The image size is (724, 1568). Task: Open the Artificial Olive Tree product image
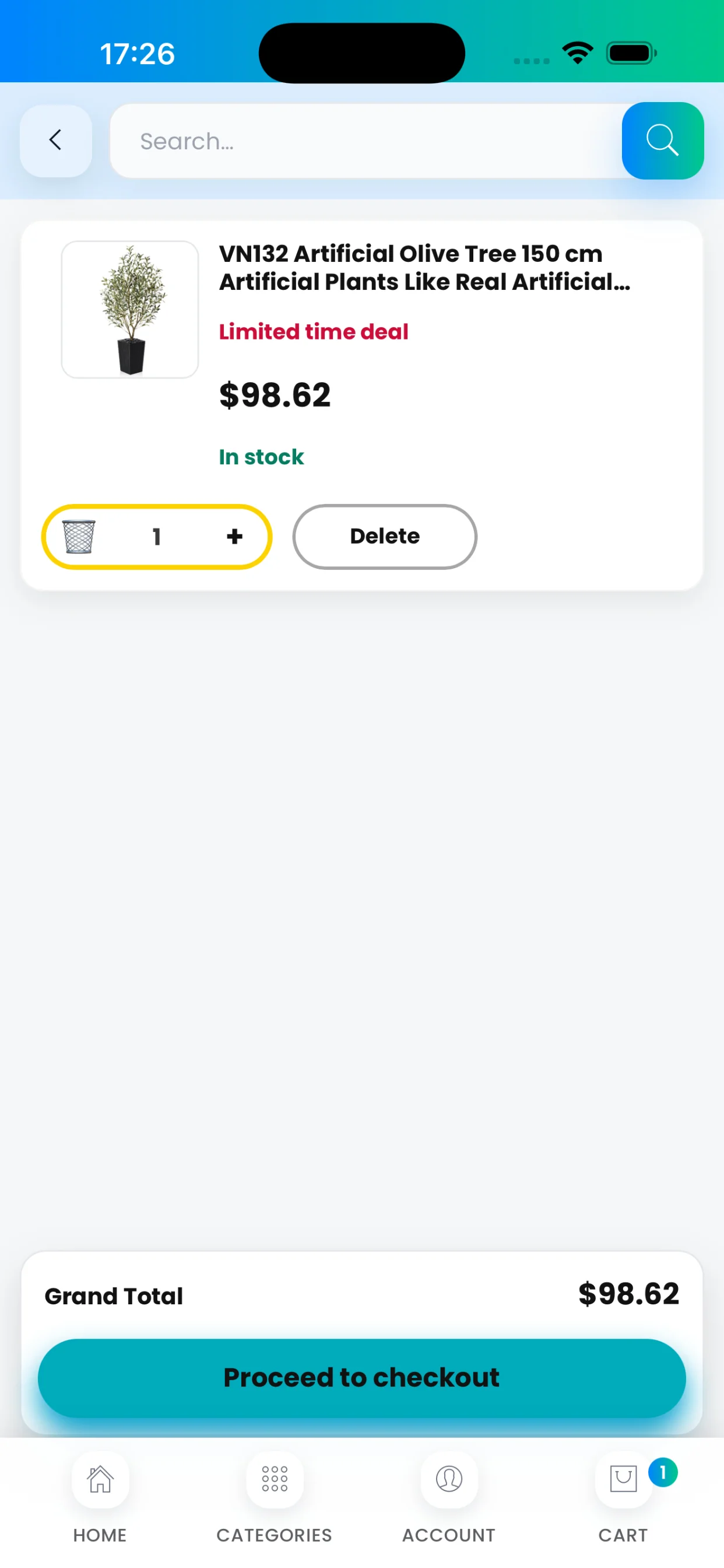pos(129,309)
